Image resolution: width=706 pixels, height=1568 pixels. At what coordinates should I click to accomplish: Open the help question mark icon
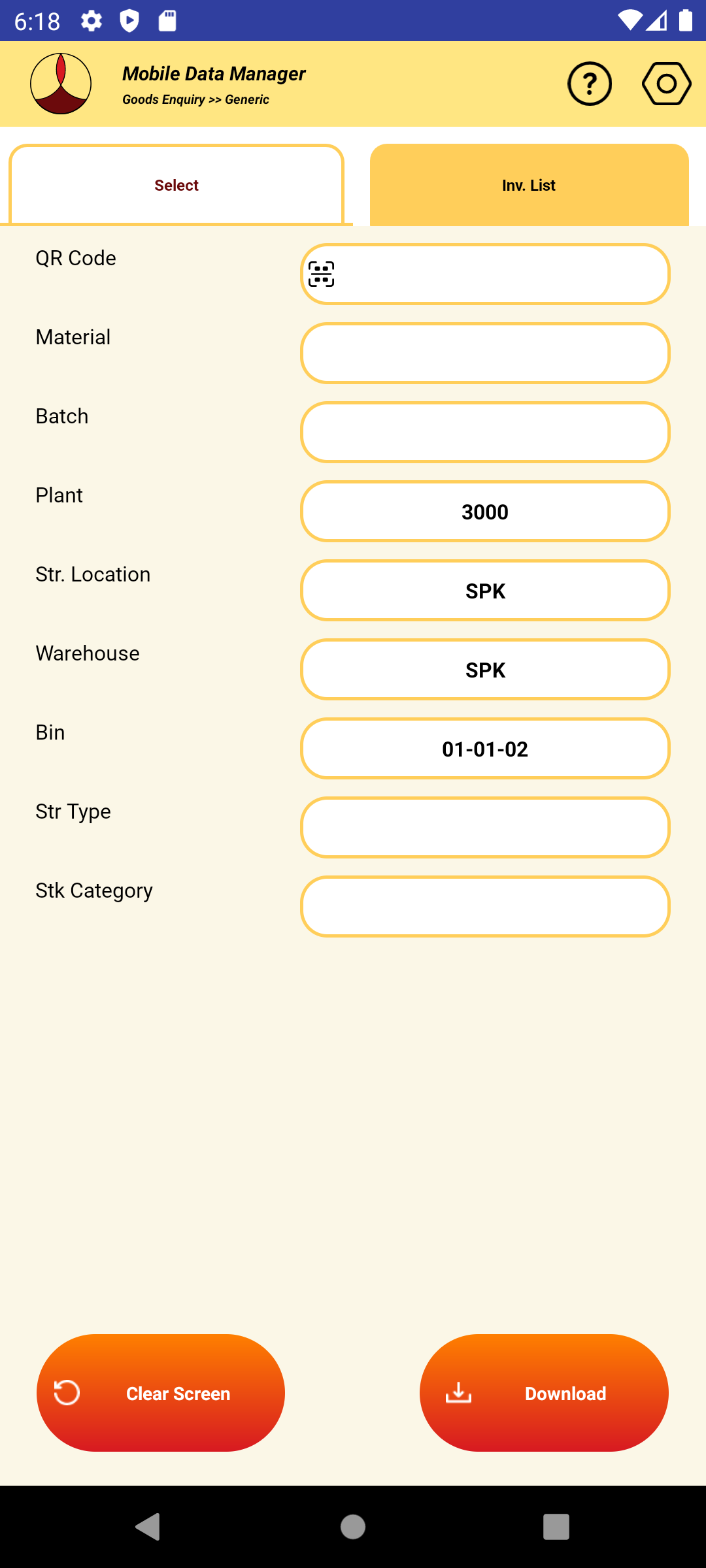(x=589, y=84)
